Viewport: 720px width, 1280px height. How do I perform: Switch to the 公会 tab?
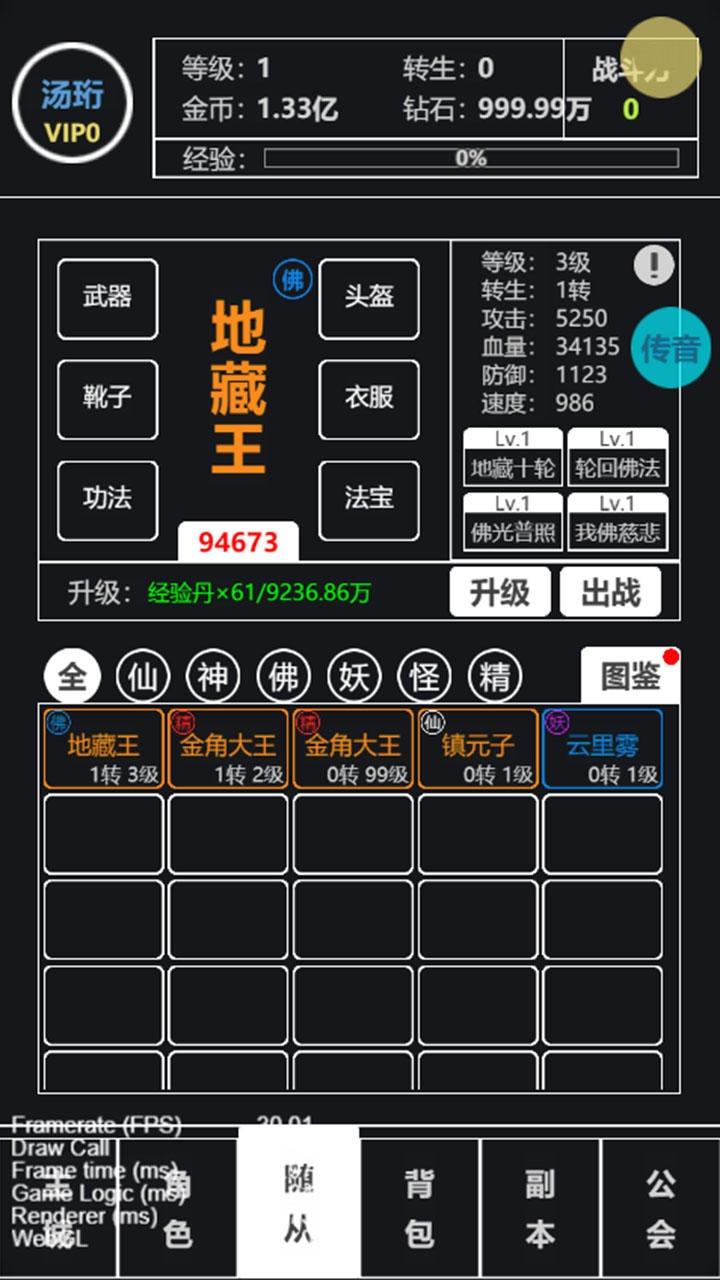[x=660, y=1208]
